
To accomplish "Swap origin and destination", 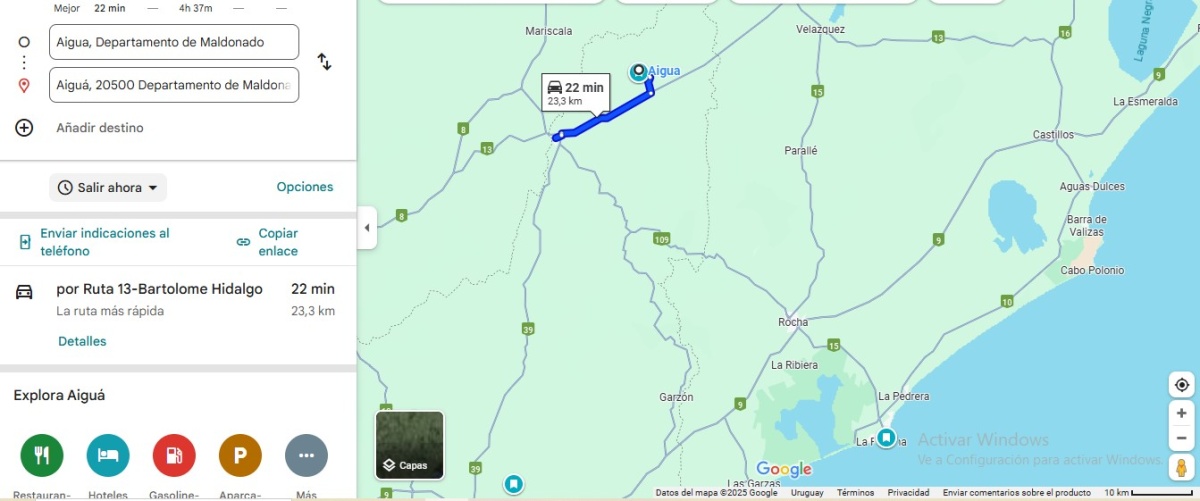I will [x=325, y=62].
